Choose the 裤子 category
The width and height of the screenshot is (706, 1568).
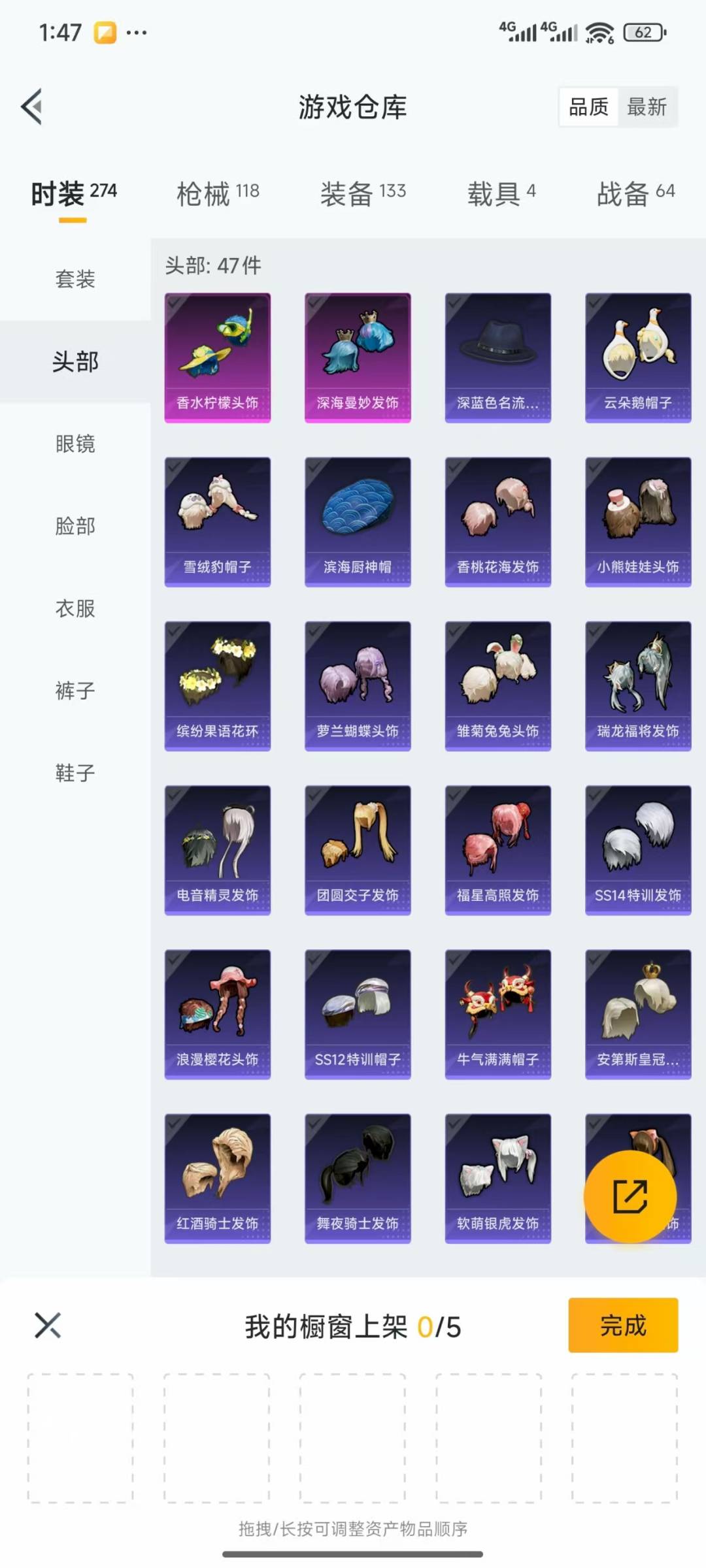point(75,691)
